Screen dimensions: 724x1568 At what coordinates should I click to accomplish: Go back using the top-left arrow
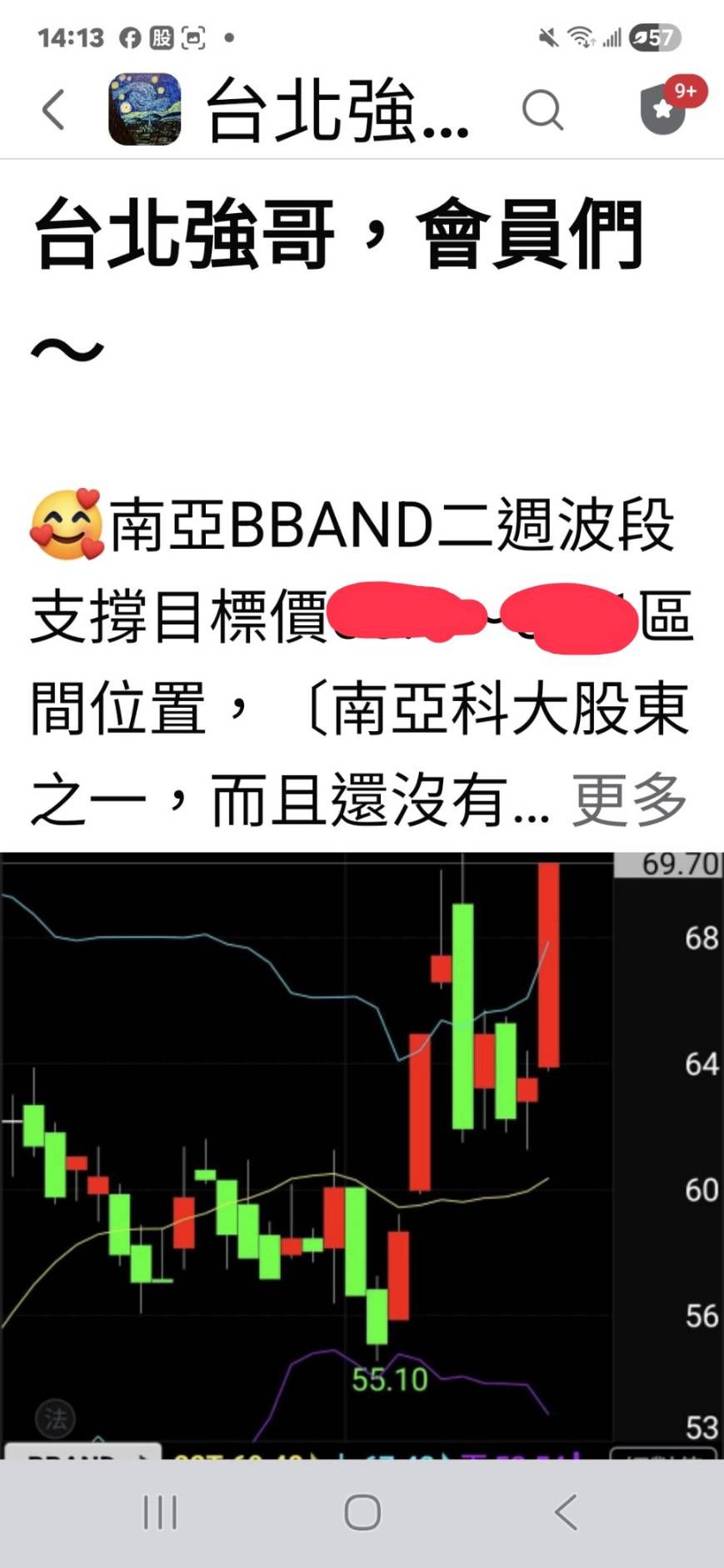pos(53,110)
